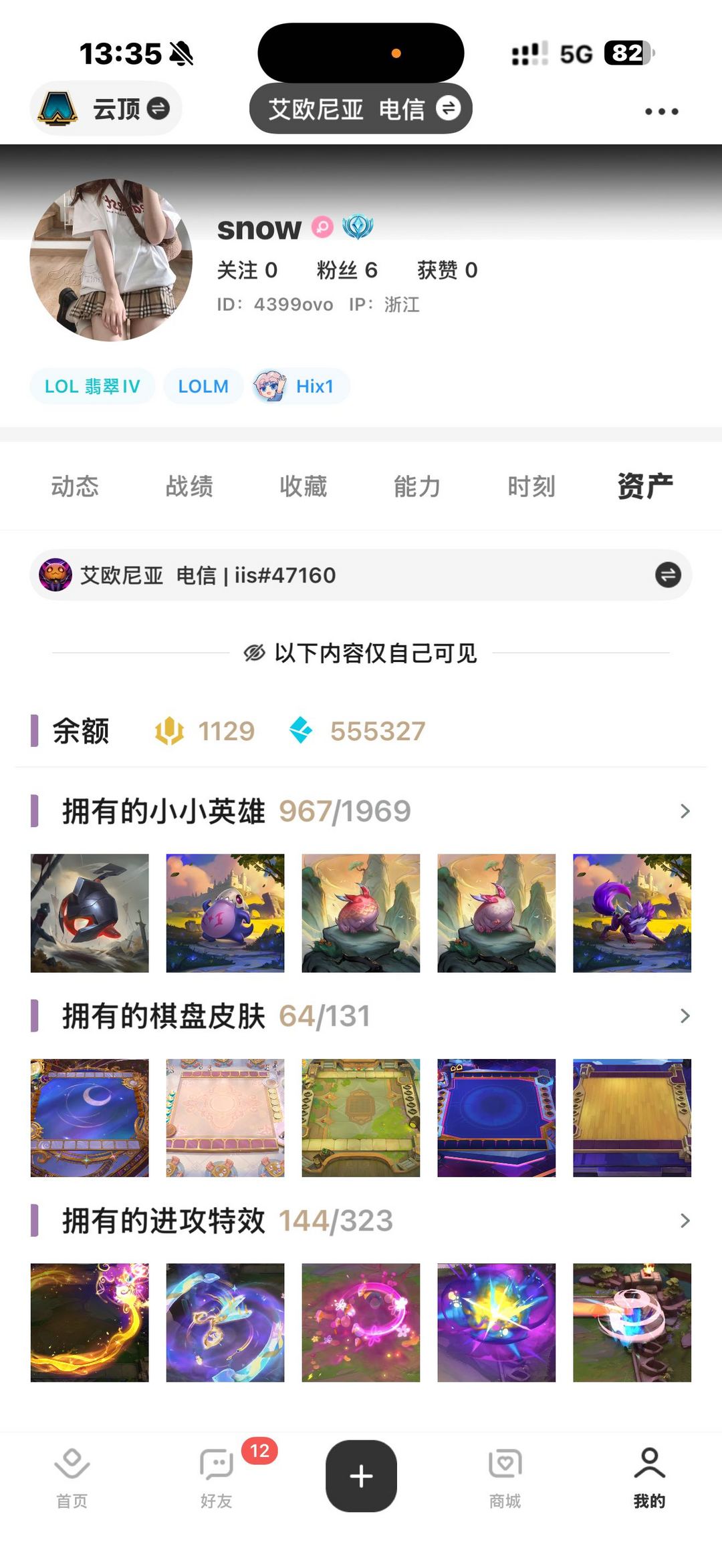The width and height of the screenshot is (722, 1568).
Task: Expand the 拥有的进攻特效 list
Action: pos(685,1221)
